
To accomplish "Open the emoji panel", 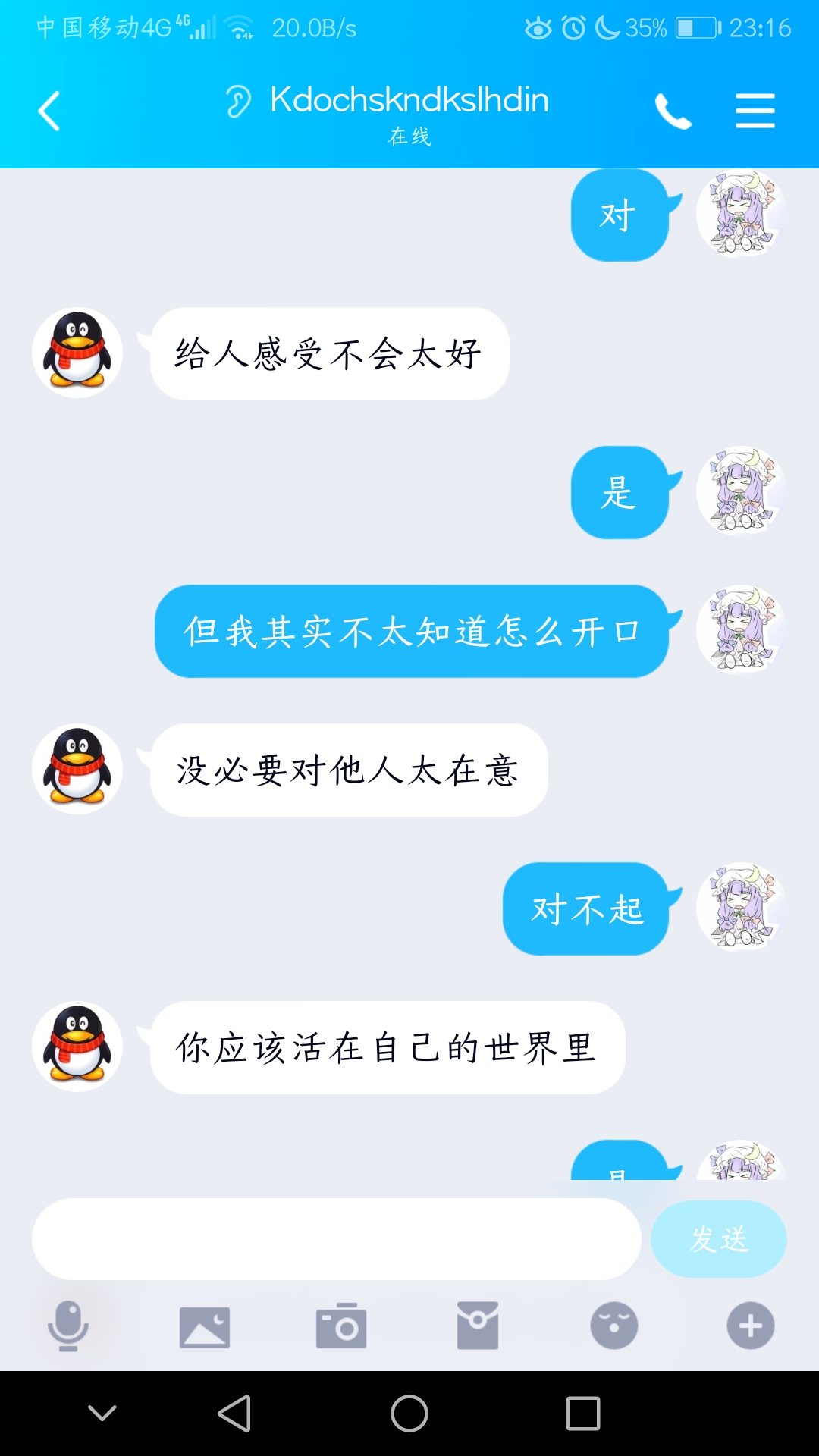I will click(613, 1326).
